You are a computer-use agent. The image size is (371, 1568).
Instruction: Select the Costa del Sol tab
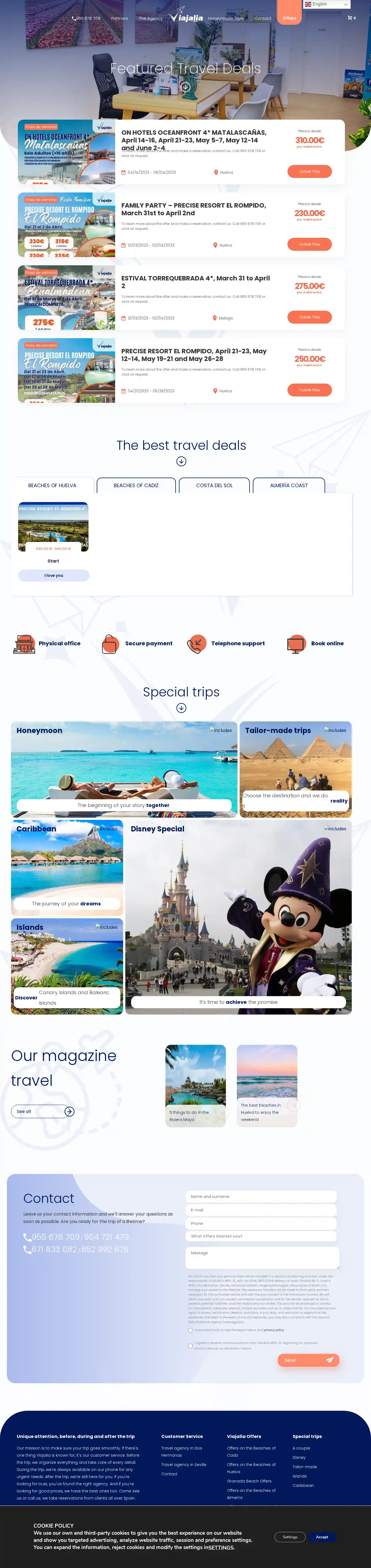click(214, 486)
